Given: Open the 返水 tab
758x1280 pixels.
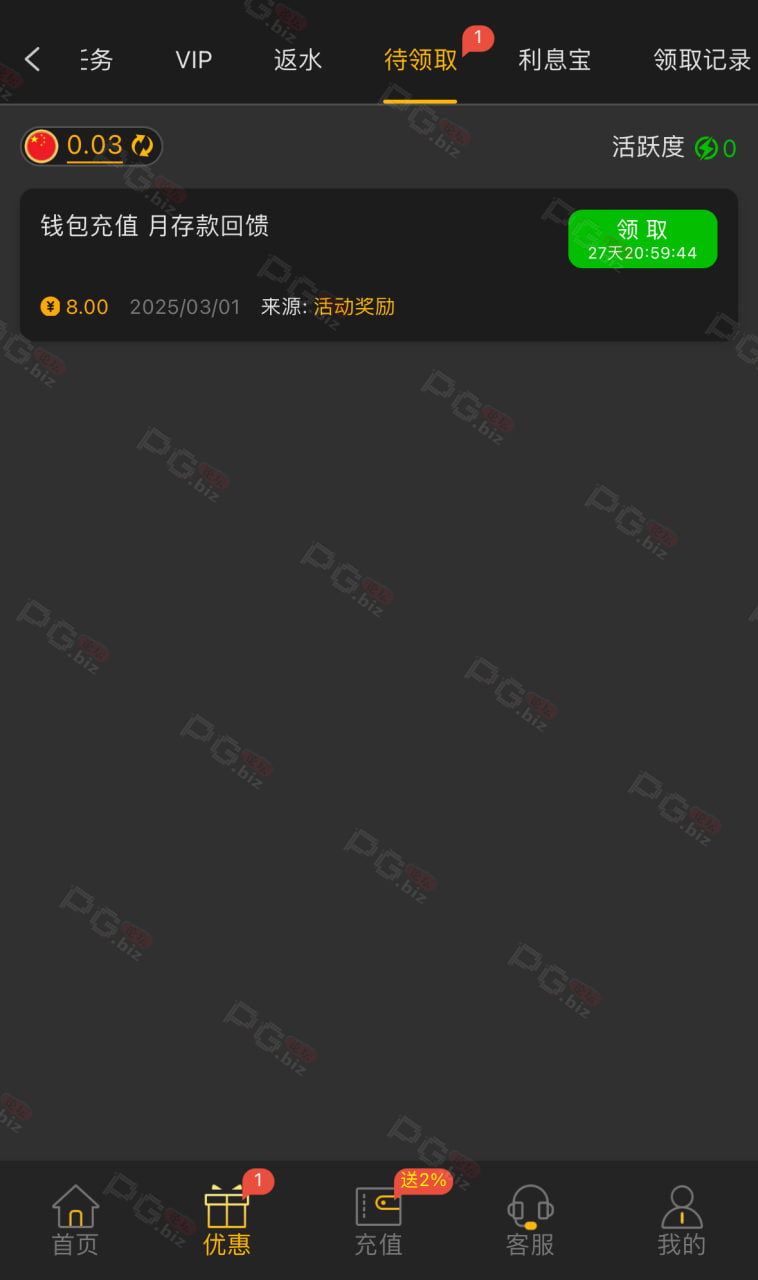Looking at the screenshot, I should point(298,60).
